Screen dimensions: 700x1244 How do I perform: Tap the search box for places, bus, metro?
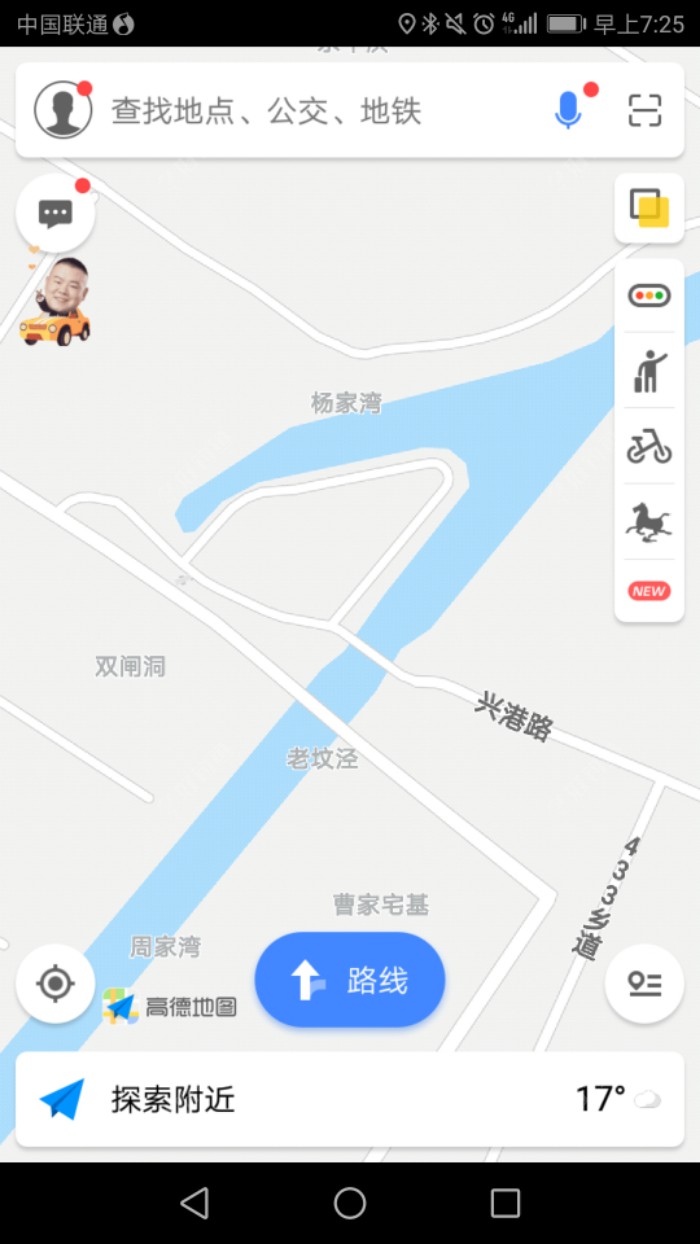(x=300, y=111)
